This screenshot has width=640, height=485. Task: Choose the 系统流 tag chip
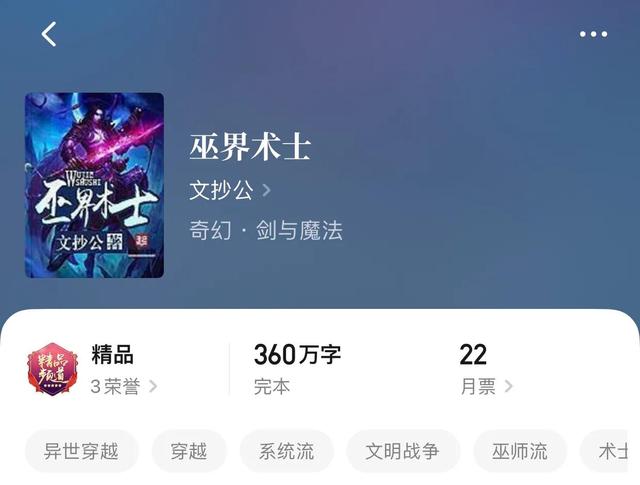(286, 451)
